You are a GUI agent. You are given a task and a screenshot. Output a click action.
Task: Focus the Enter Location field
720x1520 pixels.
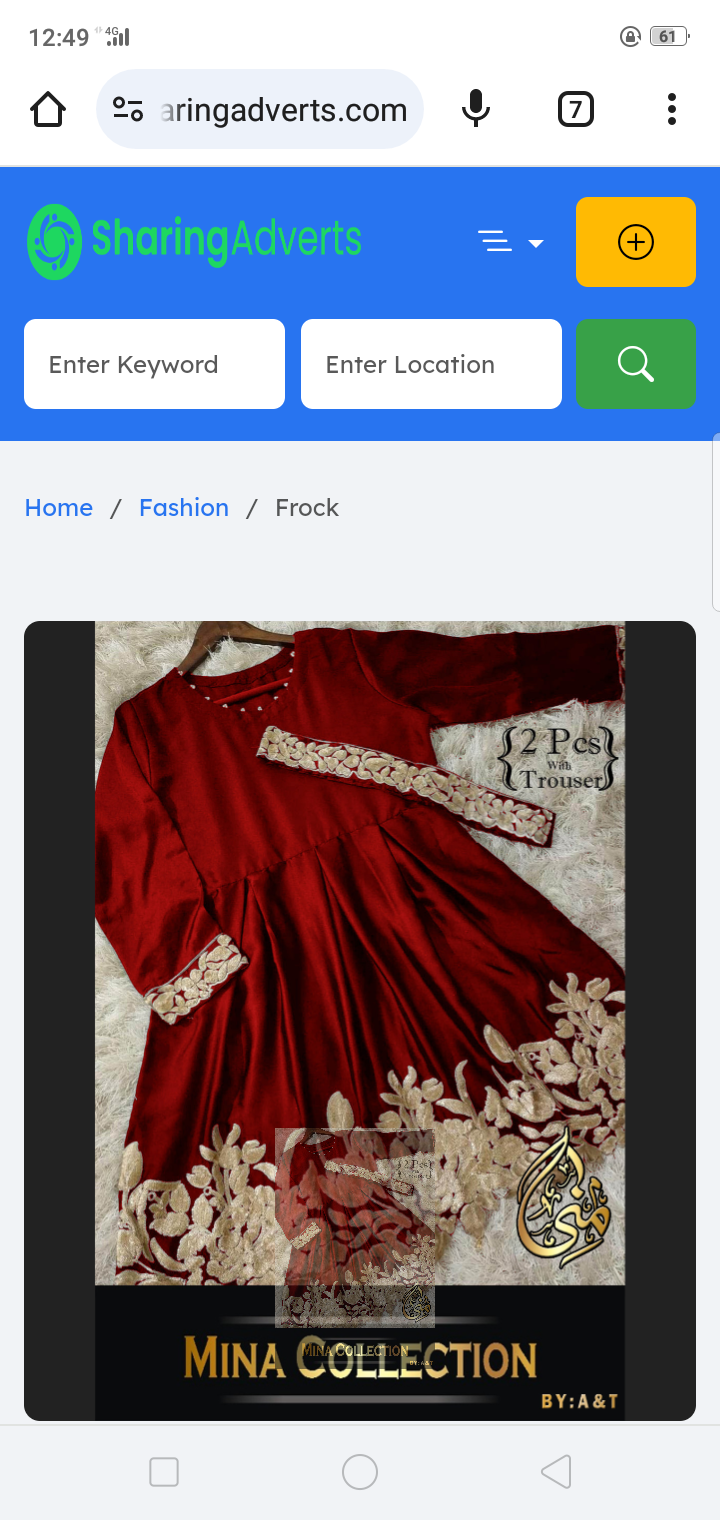click(431, 364)
